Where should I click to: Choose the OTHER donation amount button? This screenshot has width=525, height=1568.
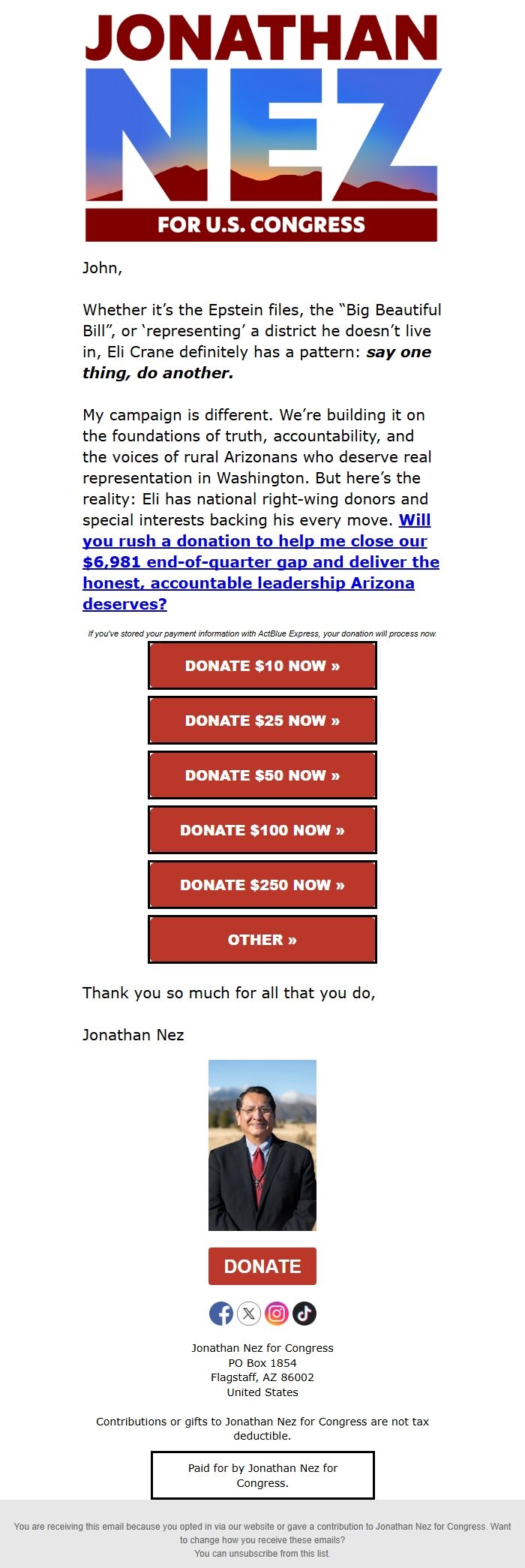point(262,940)
